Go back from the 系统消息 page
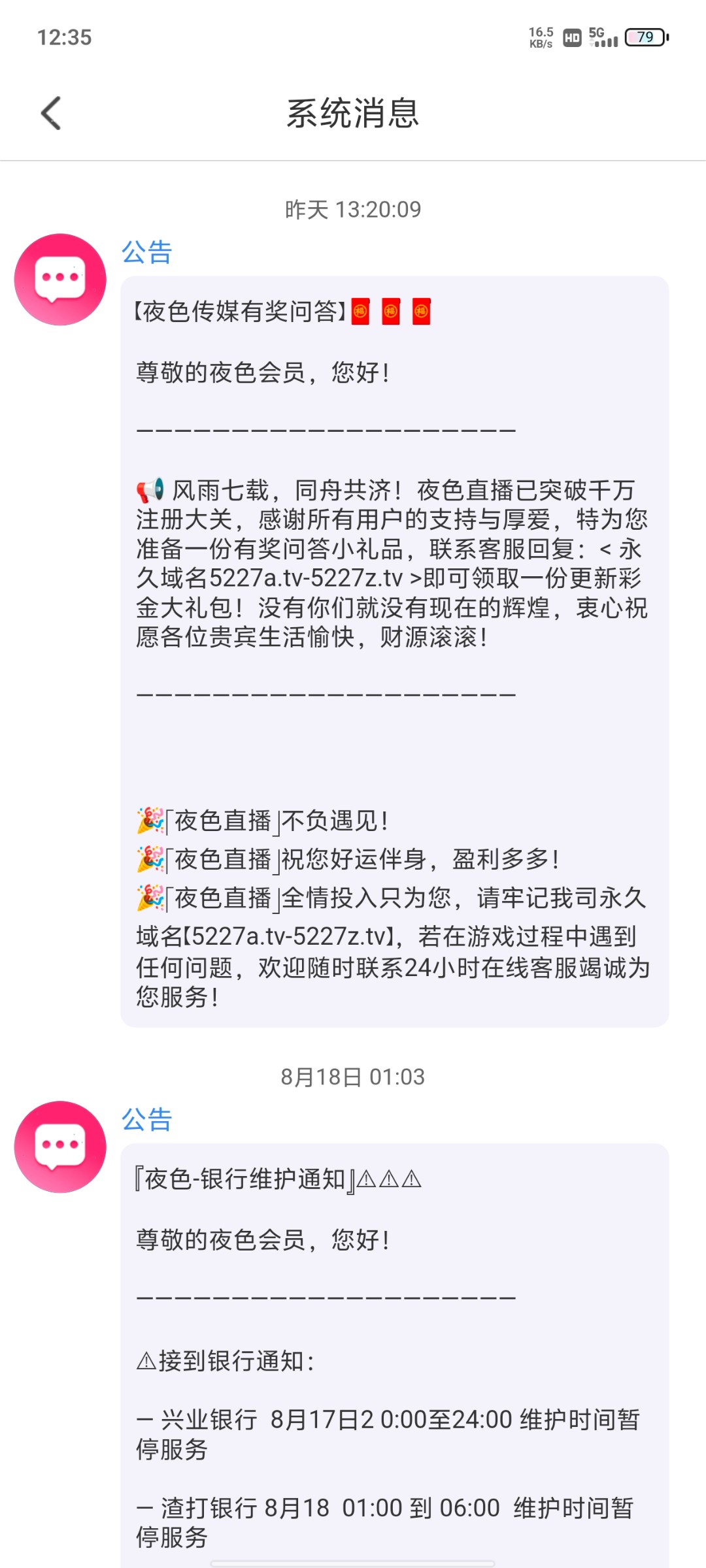Image resolution: width=706 pixels, height=1568 pixels. (x=51, y=113)
